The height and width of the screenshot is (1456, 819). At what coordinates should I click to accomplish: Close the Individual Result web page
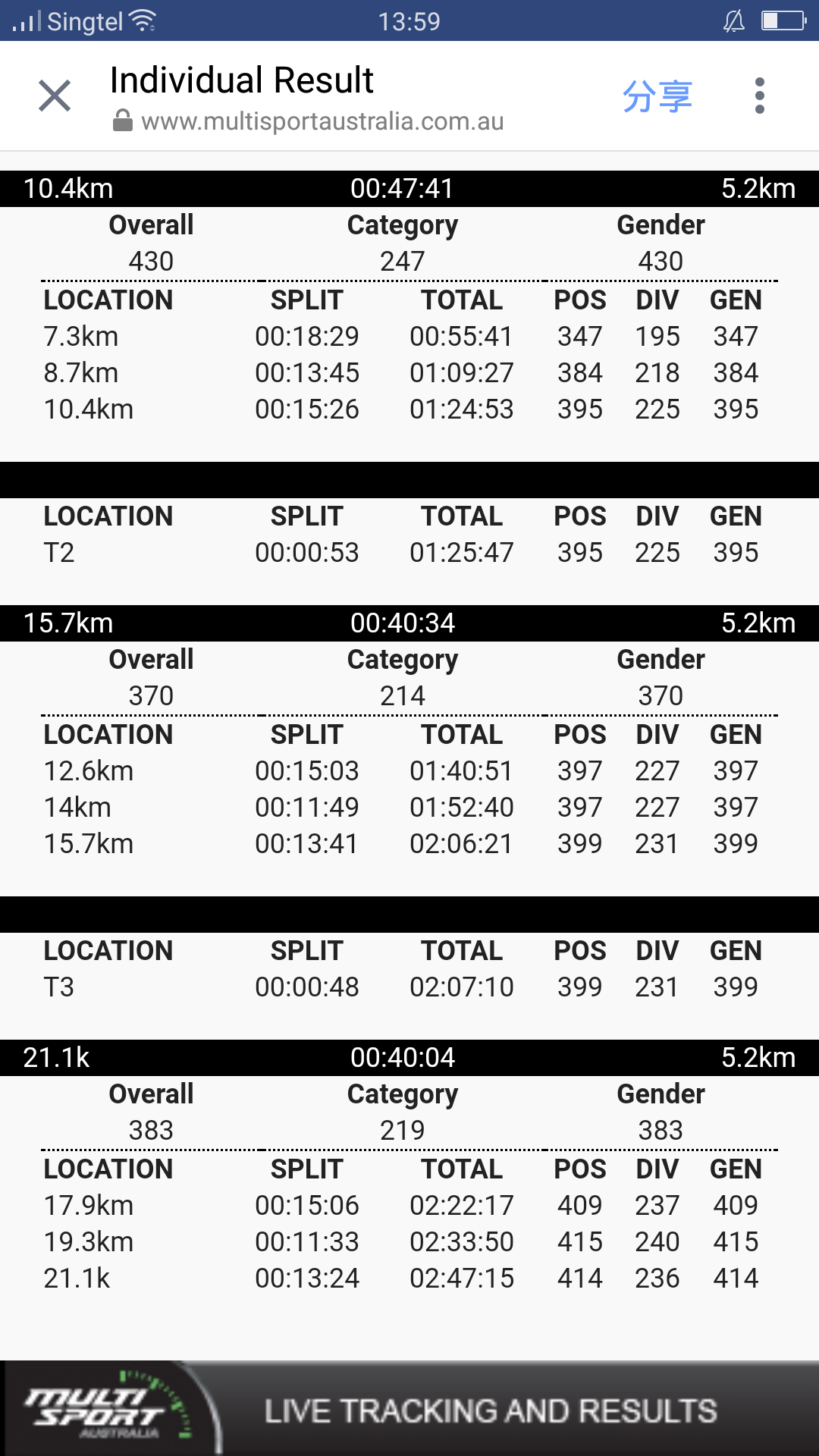(x=55, y=96)
